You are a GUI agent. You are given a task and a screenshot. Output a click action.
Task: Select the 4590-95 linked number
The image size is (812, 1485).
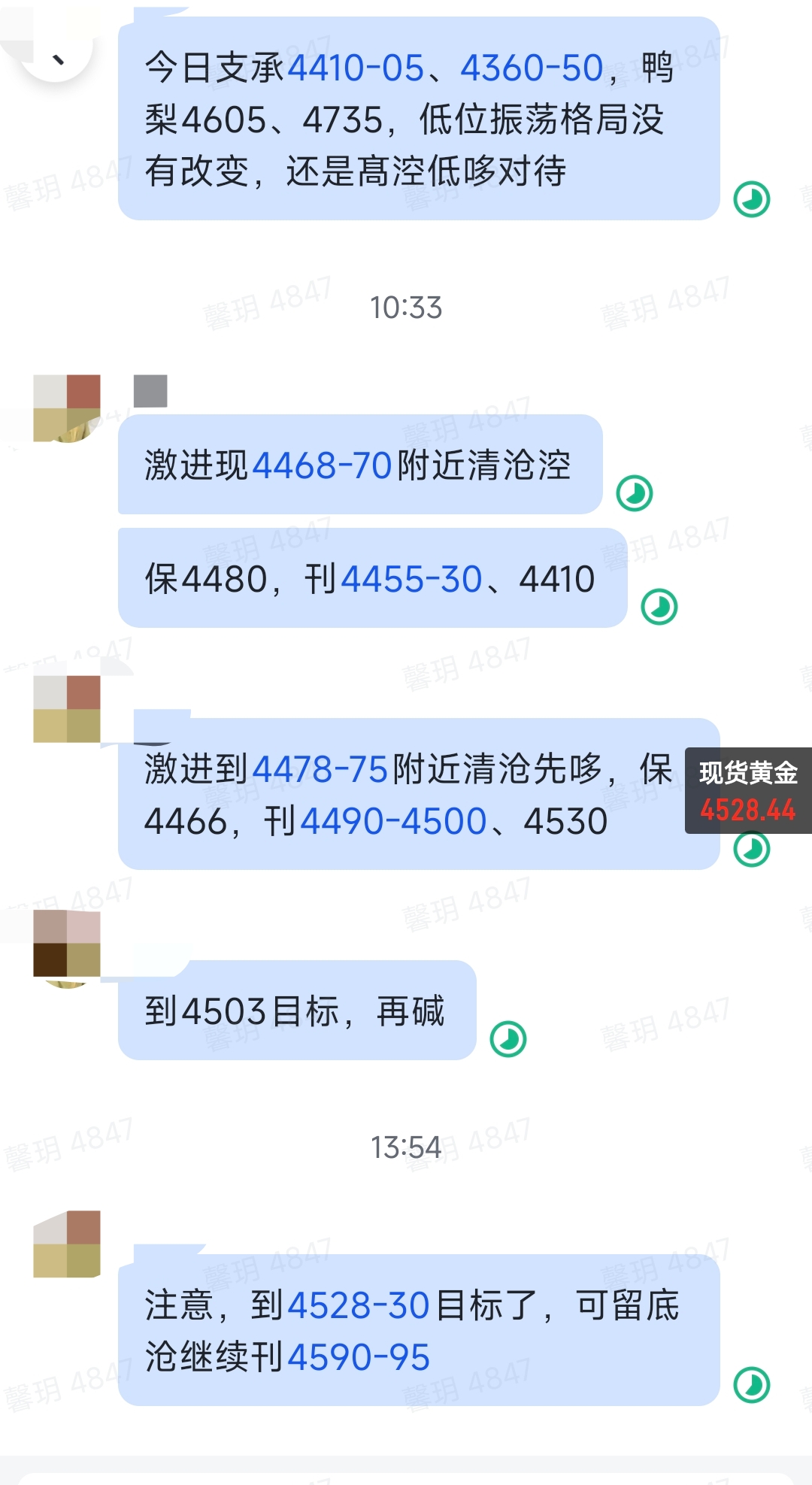[358, 1357]
